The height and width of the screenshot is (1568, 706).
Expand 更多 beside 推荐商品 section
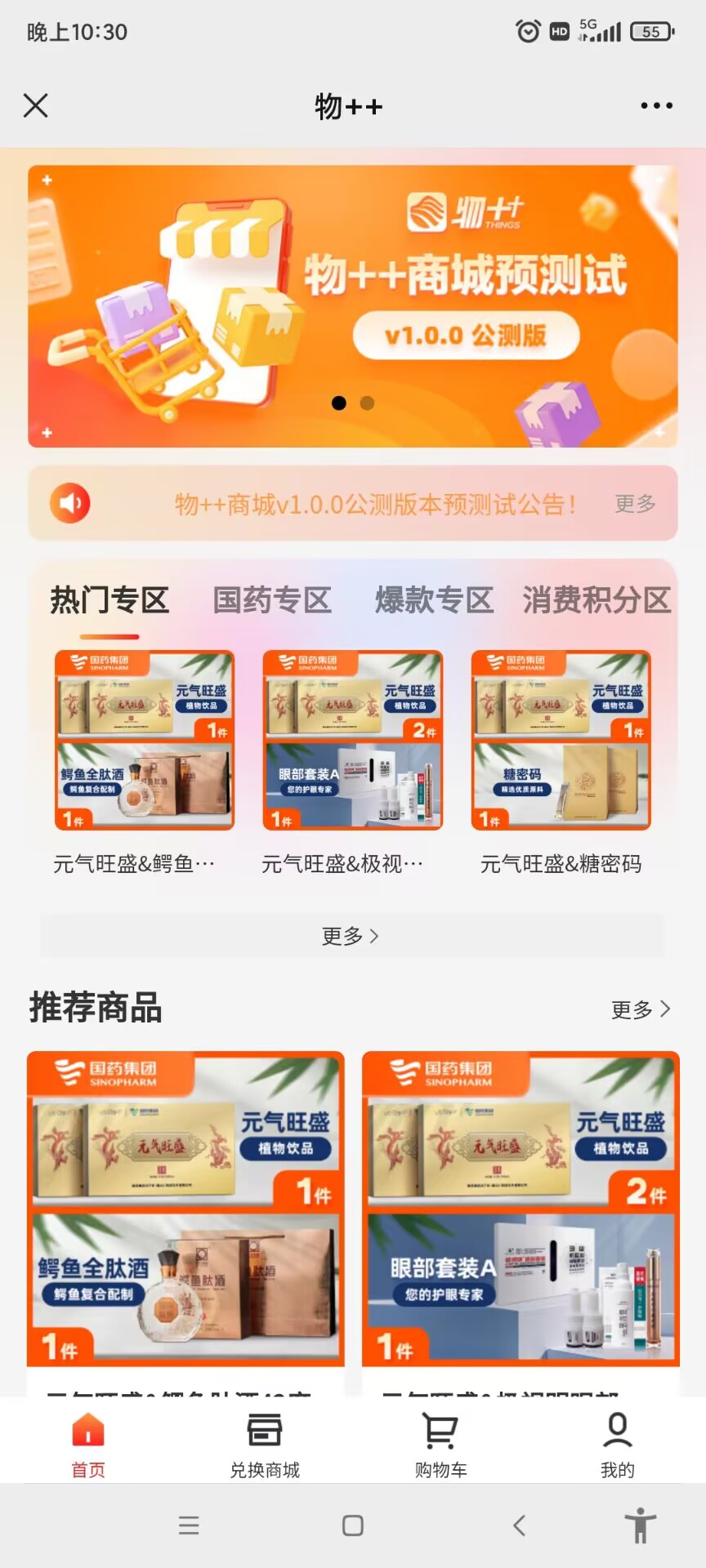click(x=641, y=1009)
